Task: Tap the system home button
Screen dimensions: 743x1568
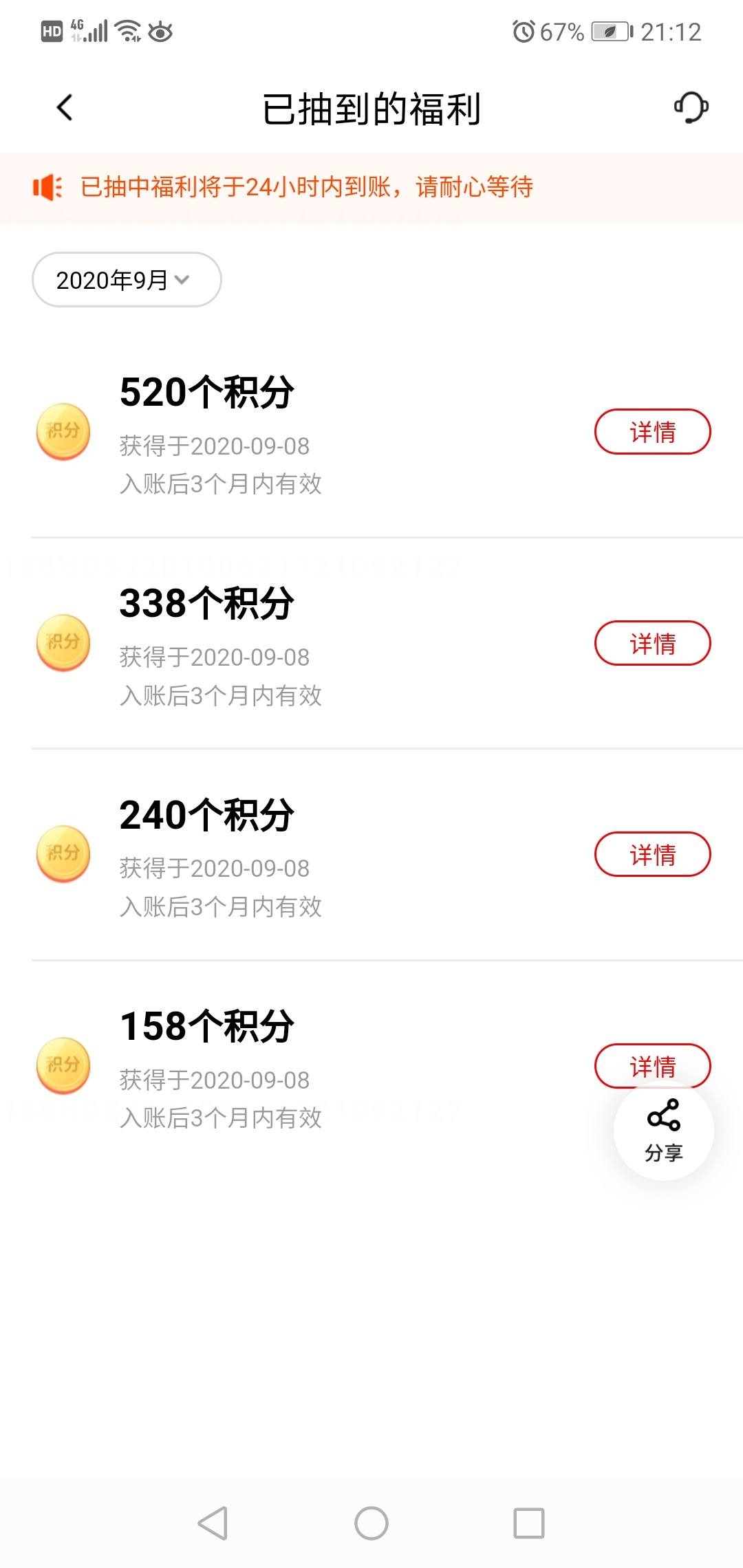Action: (371, 1523)
